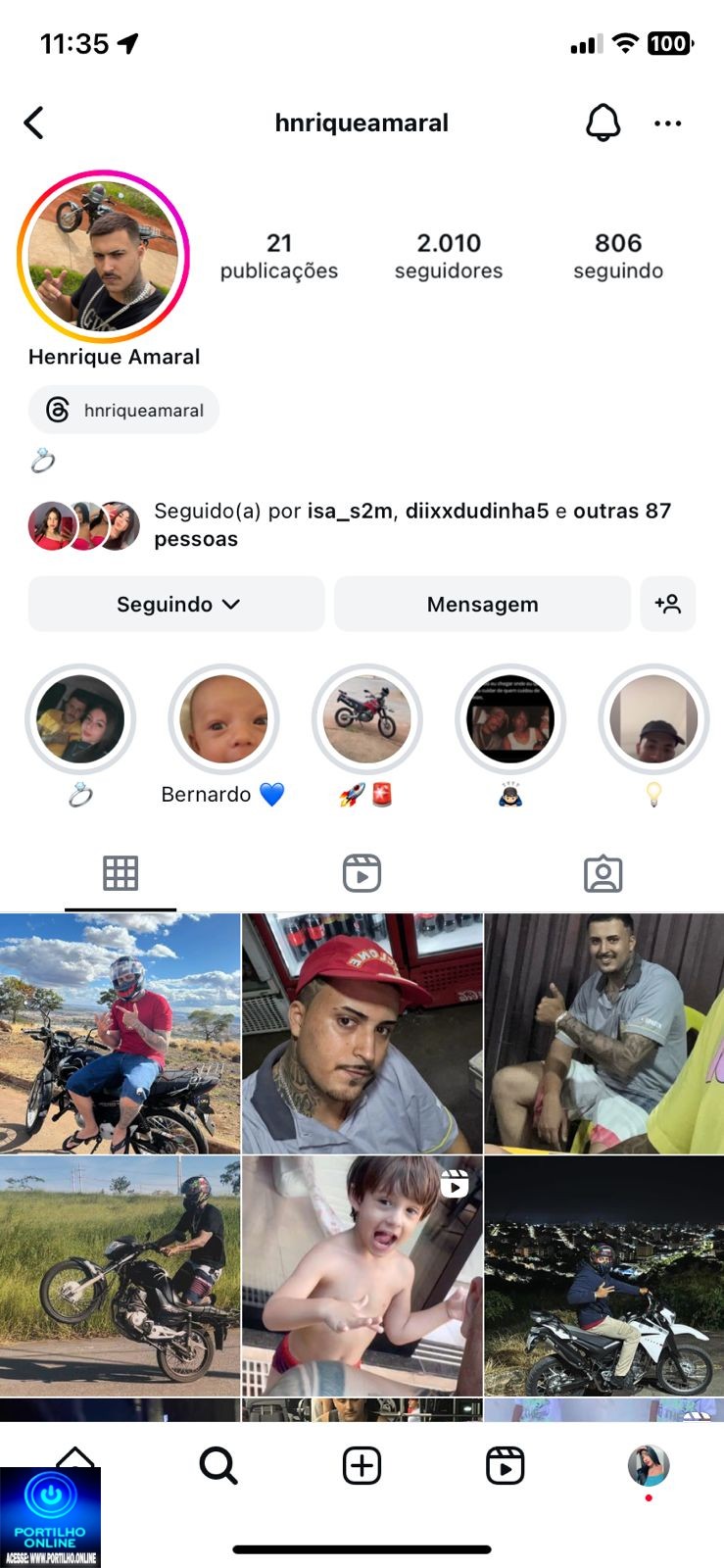View the 2.010 seguidores list

449,256
